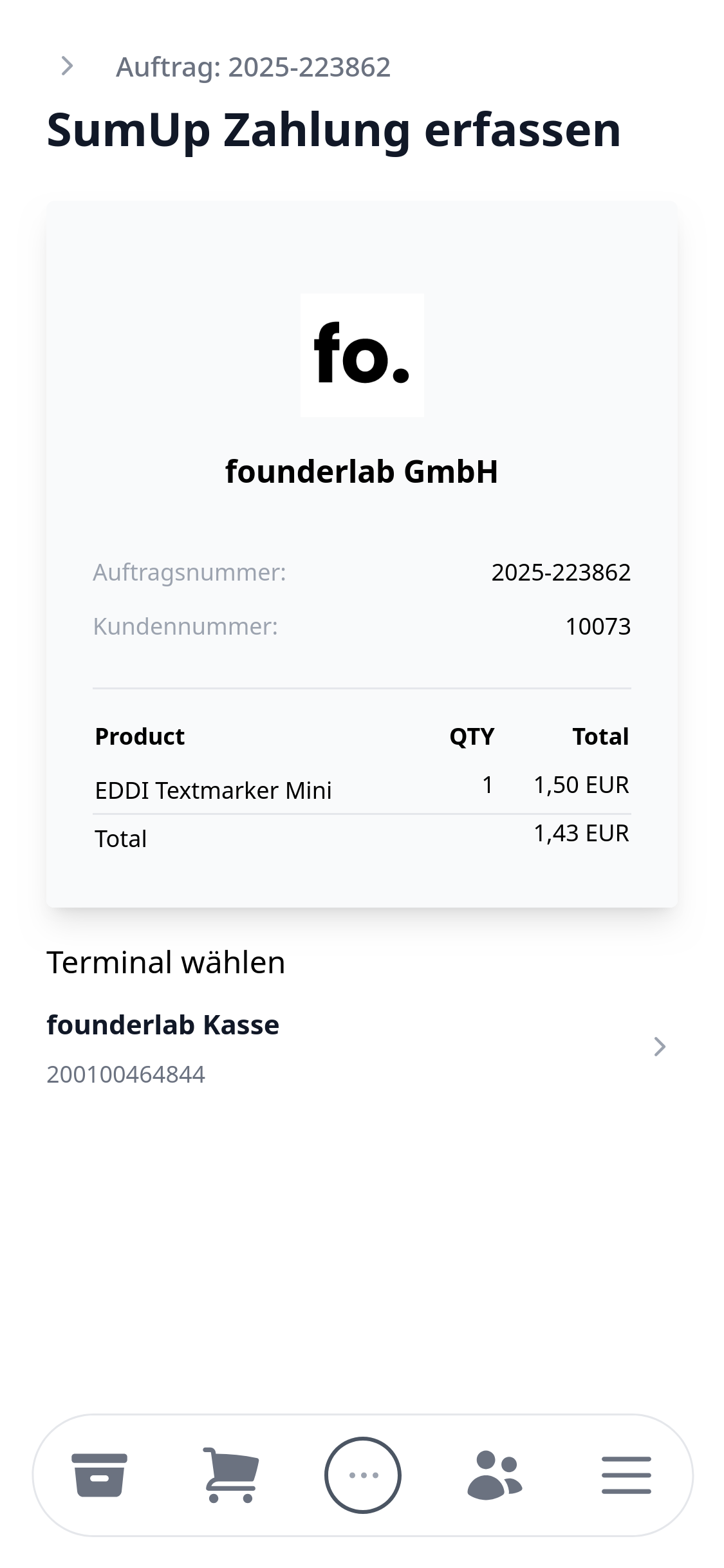Click the EDDI Textmarker Mini product row
This screenshot has height=1568, width=724.
213,789
